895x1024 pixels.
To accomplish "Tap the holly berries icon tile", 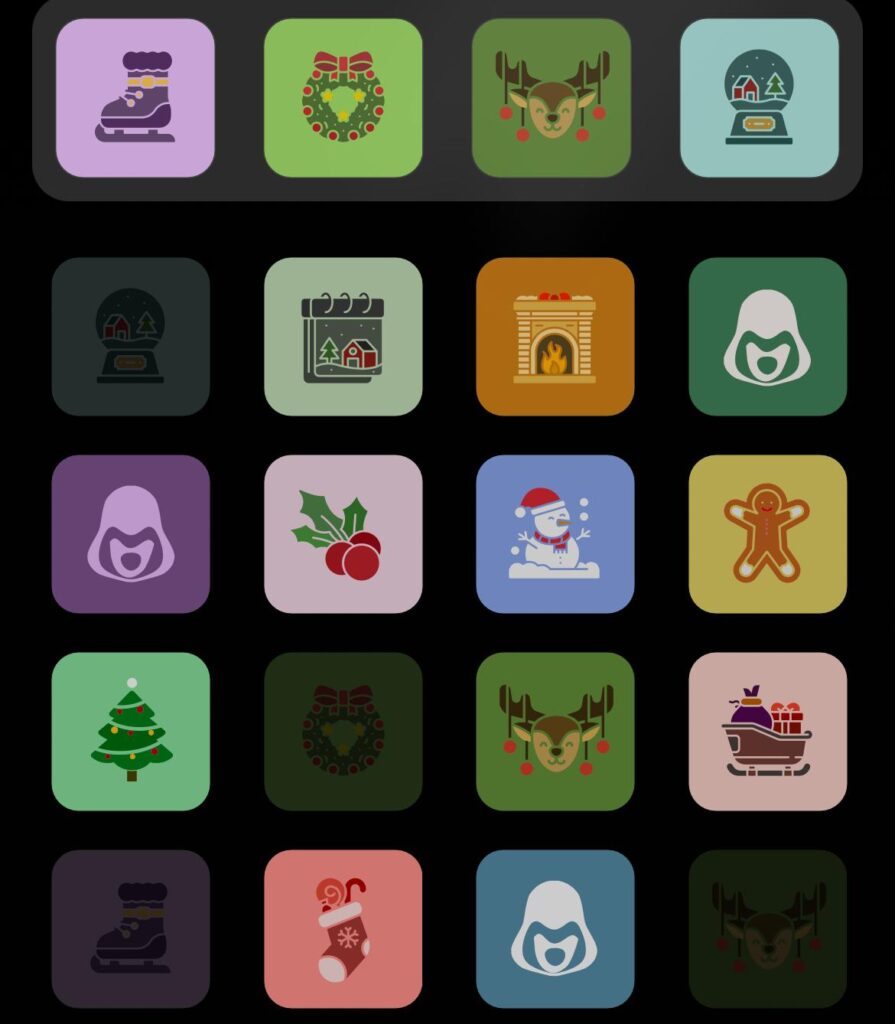I will (343, 534).
